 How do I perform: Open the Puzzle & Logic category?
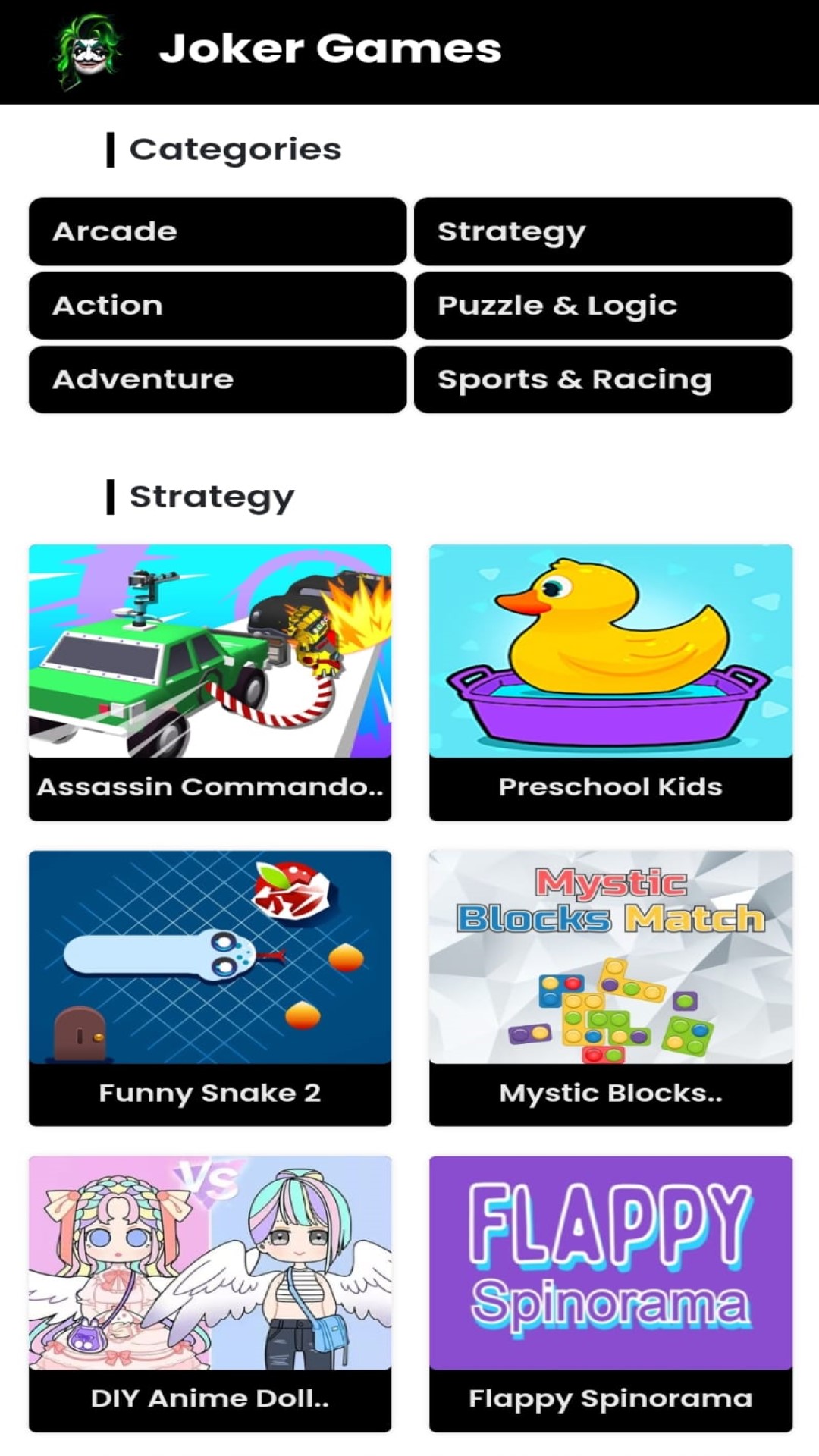[x=602, y=305]
